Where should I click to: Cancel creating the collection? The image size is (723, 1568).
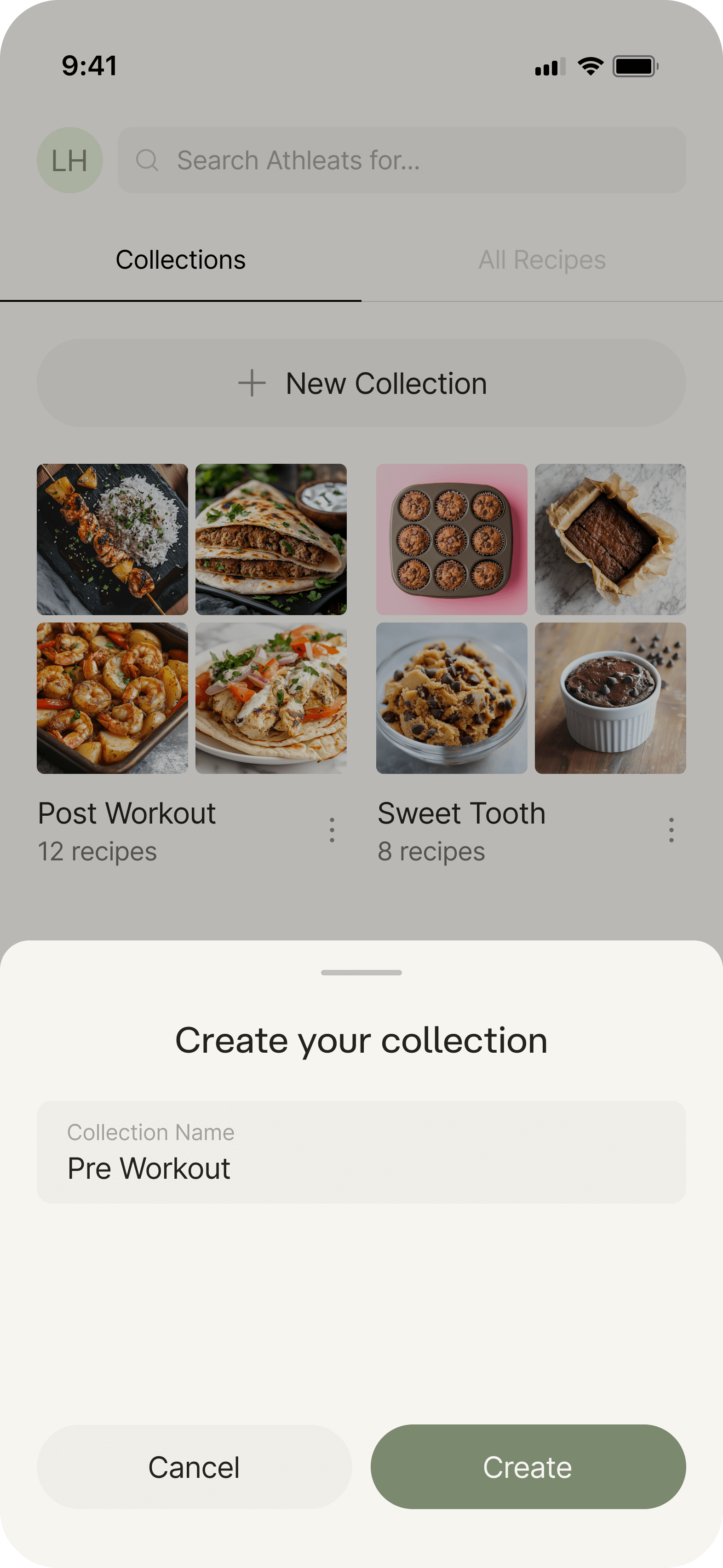pos(194,1466)
